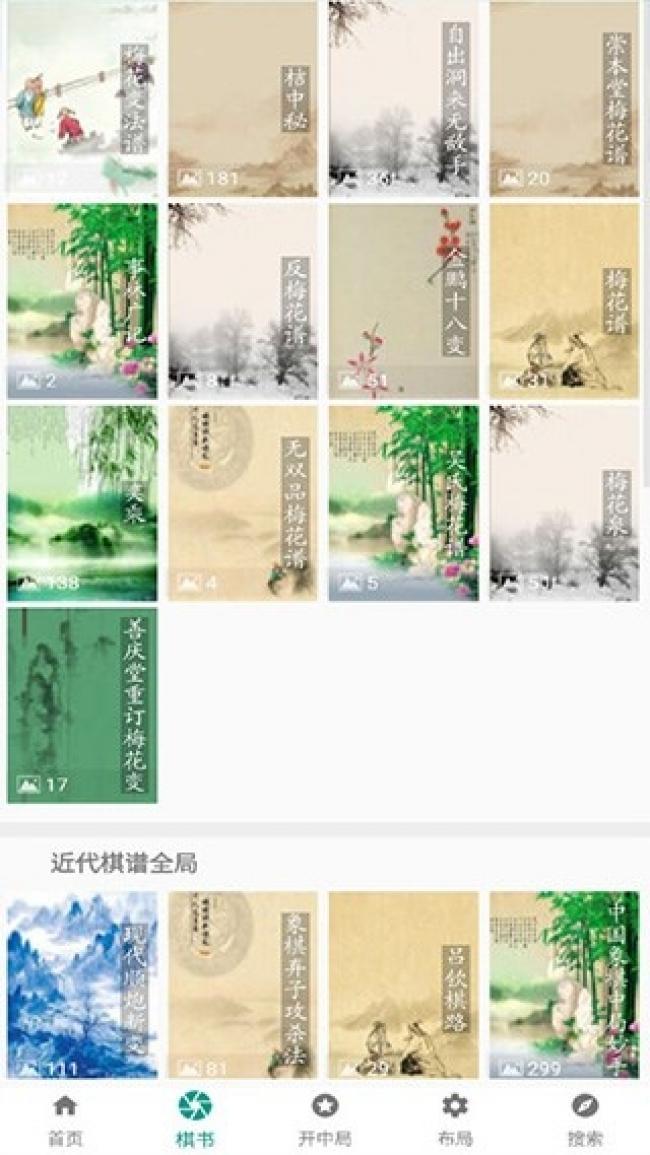Open the 桔中秘 book
This screenshot has width=650, height=1155.
coord(243,98)
